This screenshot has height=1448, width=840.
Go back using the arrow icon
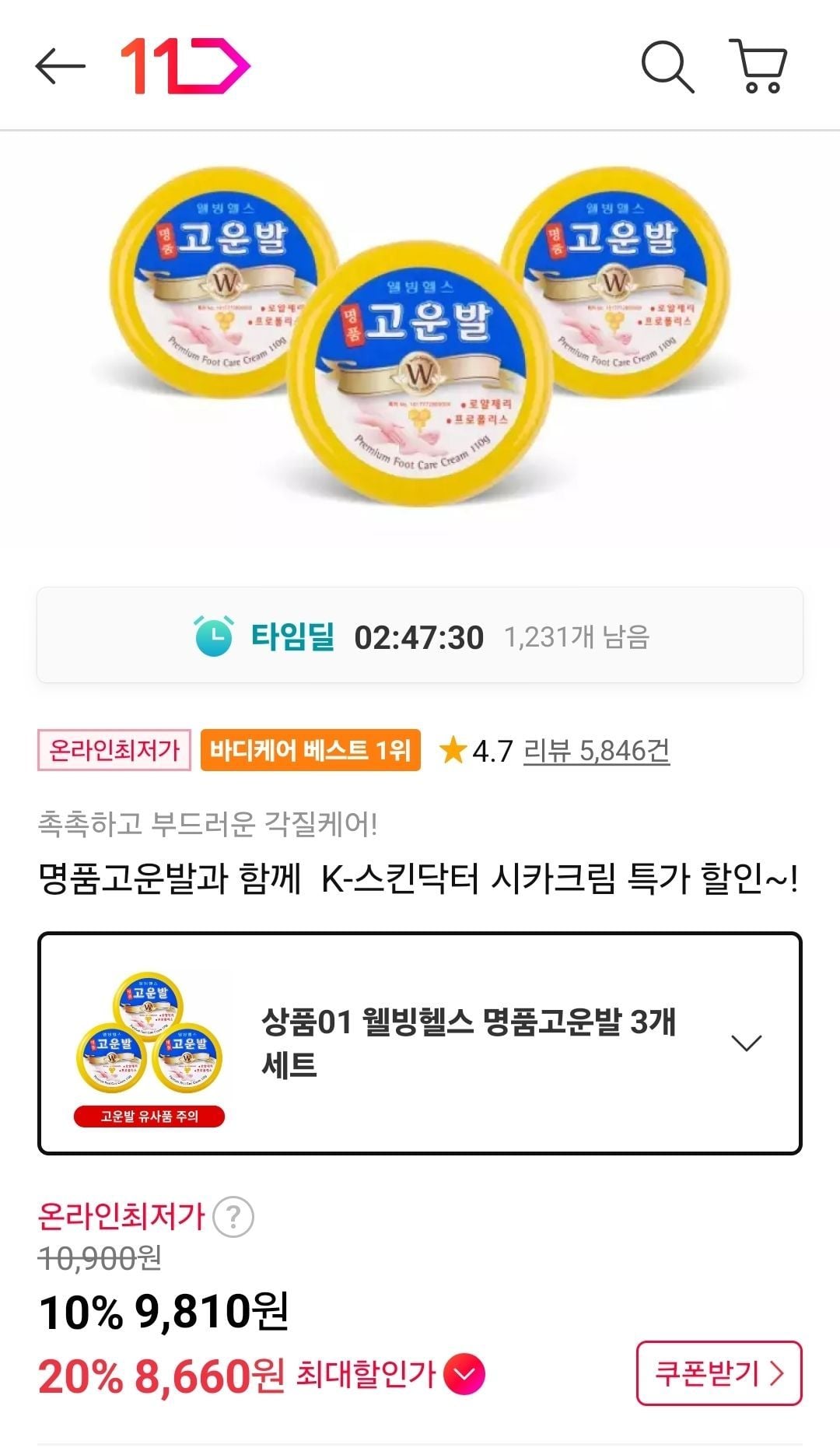pos(60,66)
